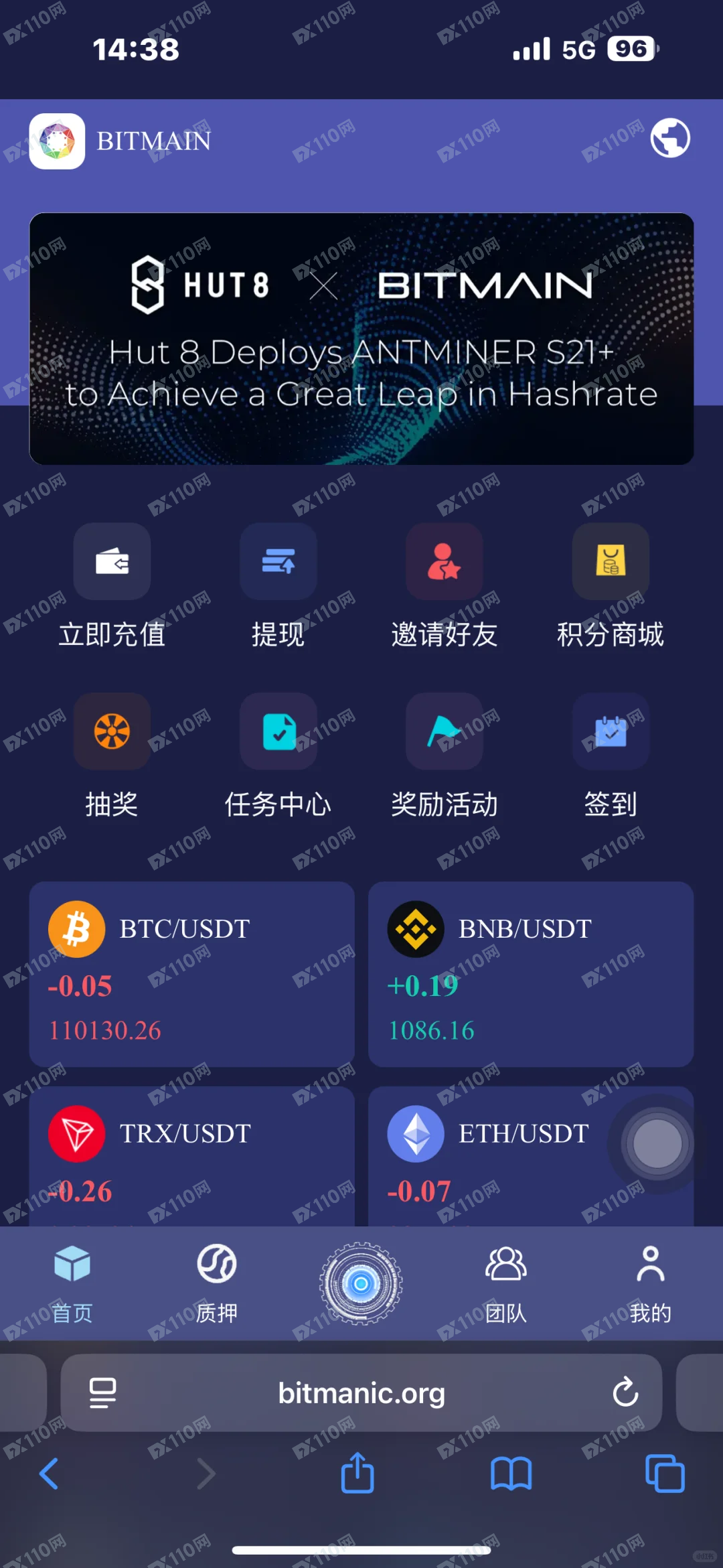Open the Hut 8 Bitmain banner
Viewport: 723px width, 1568px height.
pyautogui.click(x=361, y=339)
